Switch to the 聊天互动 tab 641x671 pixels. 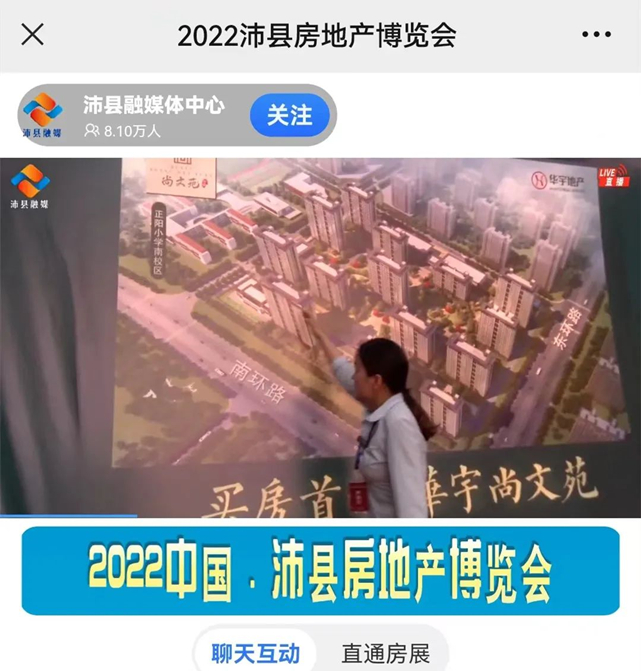[x=255, y=654]
